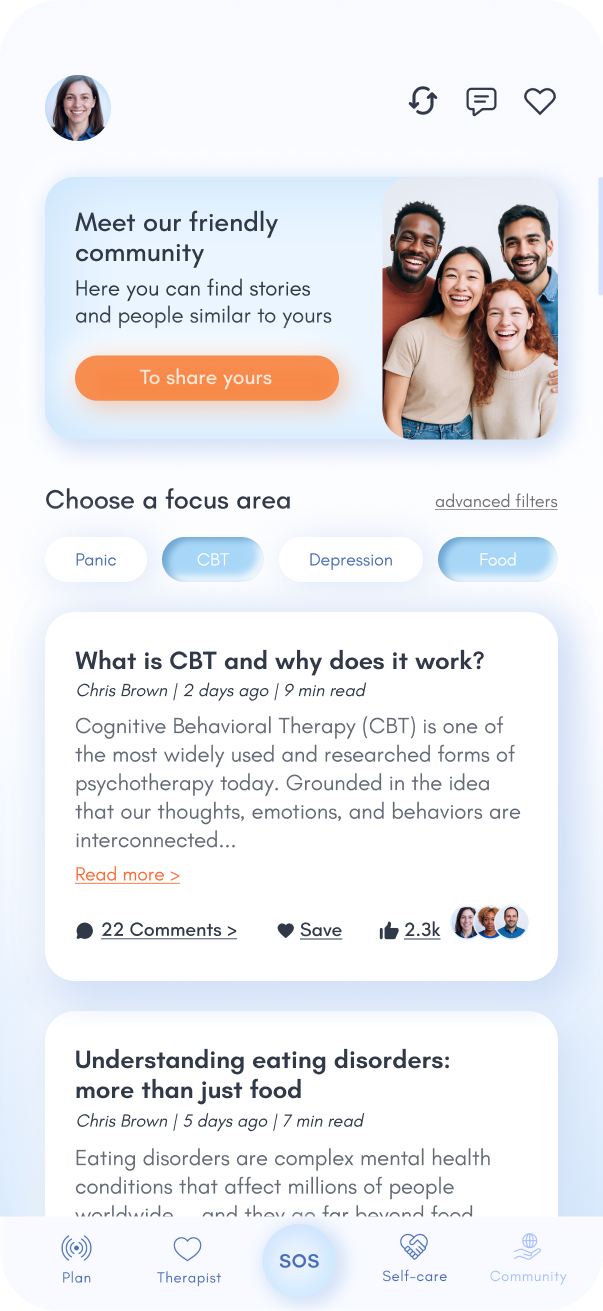Tap the SOS emergency button
The height and width of the screenshot is (1311, 603).
(x=299, y=1260)
